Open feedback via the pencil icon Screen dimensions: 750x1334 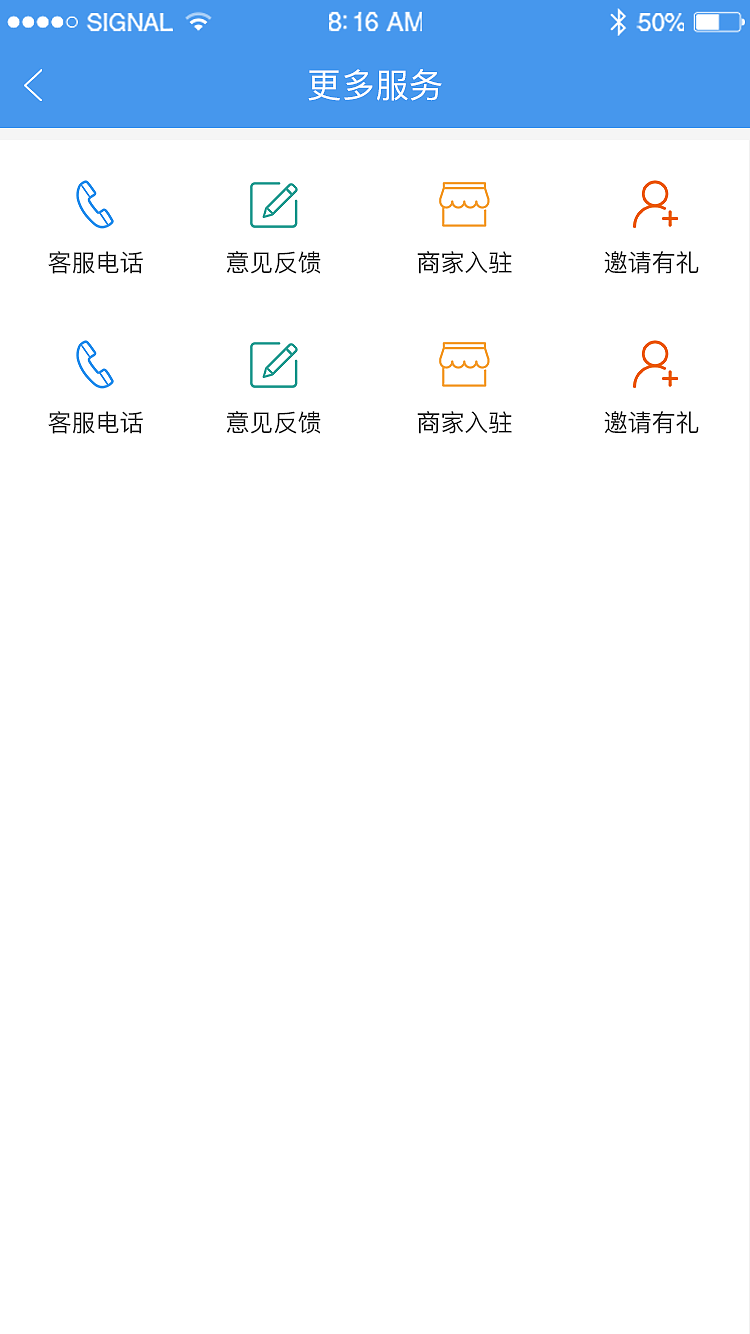pyautogui.click(x=273, y=203)
